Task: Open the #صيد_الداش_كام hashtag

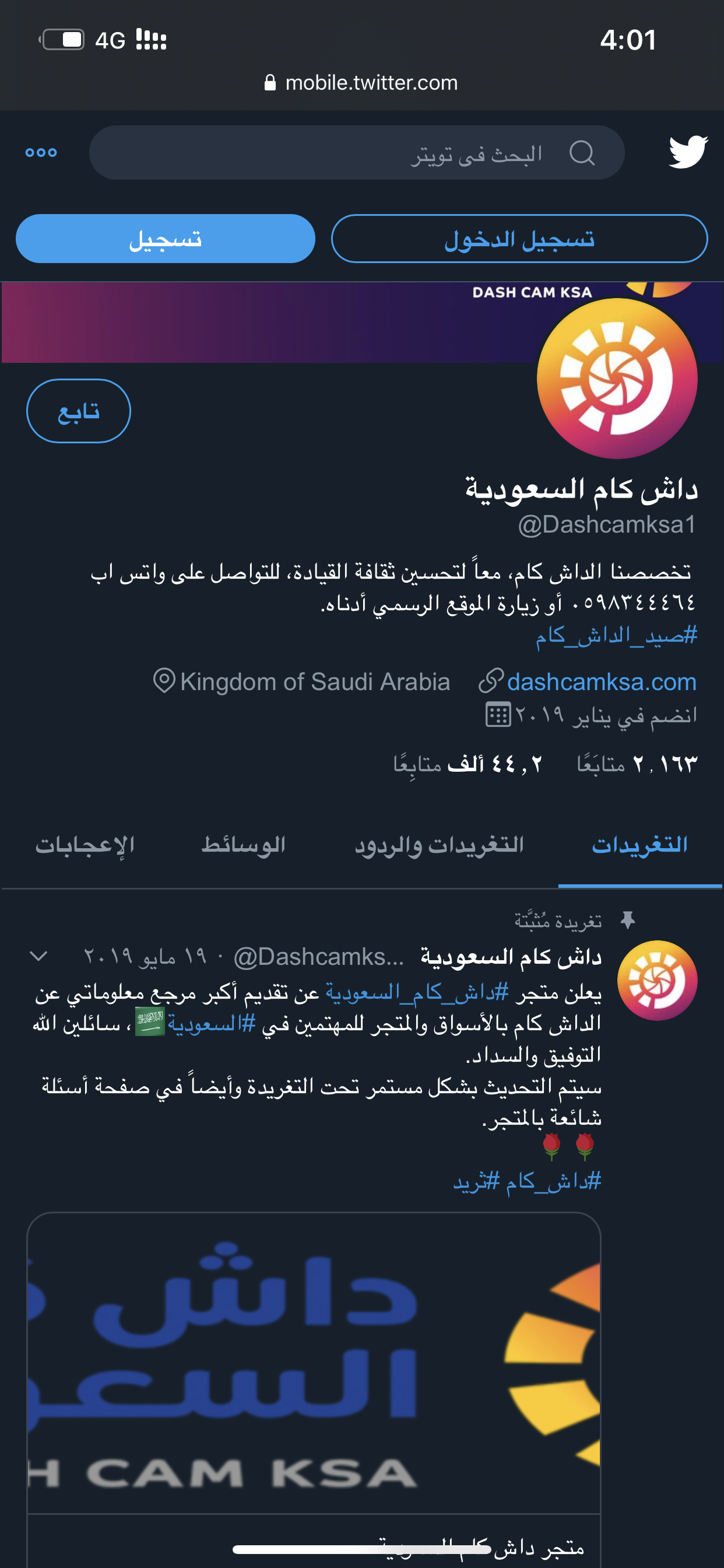Action: click(616, 635)
